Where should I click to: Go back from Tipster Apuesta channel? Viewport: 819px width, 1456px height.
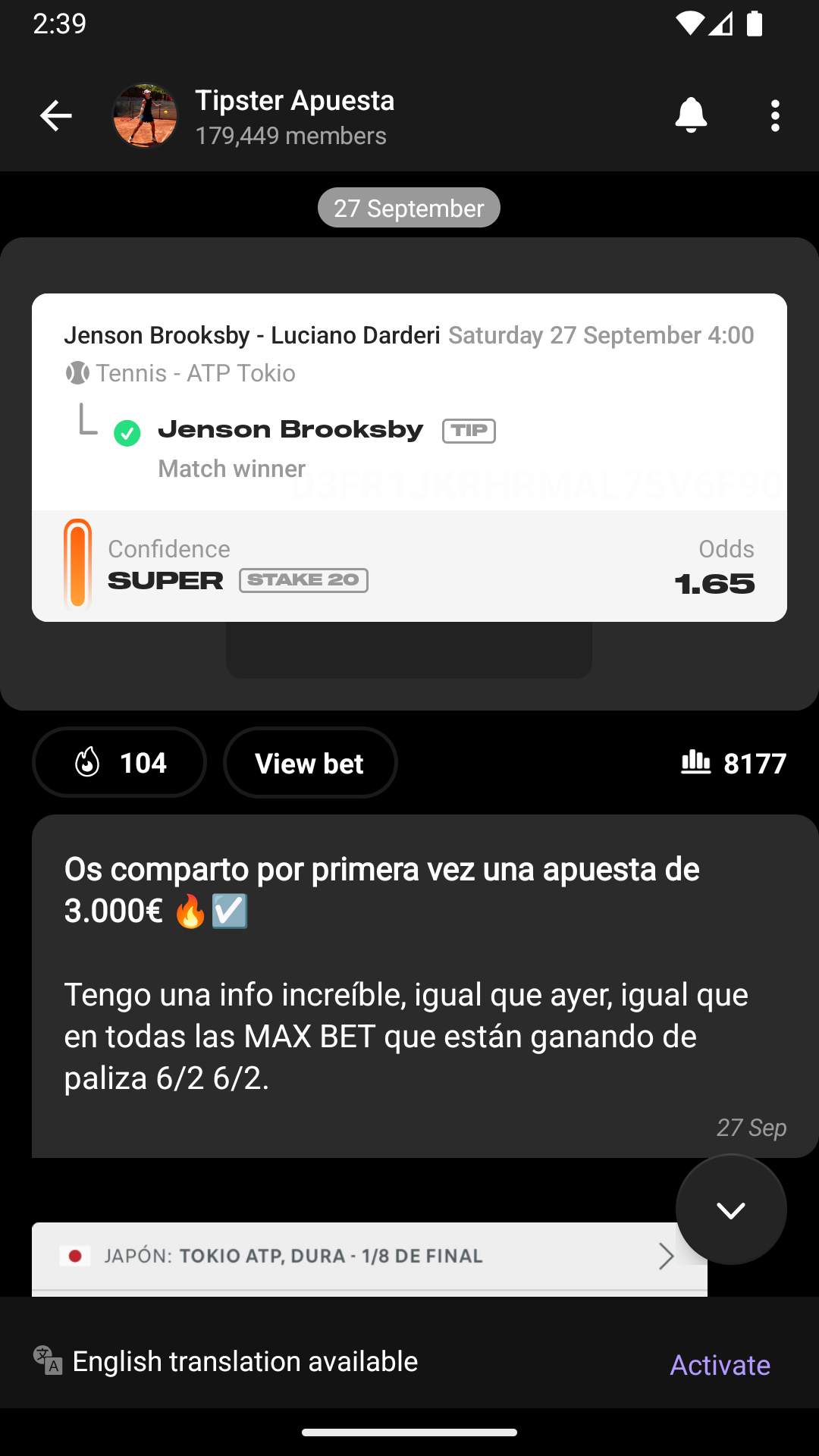pos(55,116)
